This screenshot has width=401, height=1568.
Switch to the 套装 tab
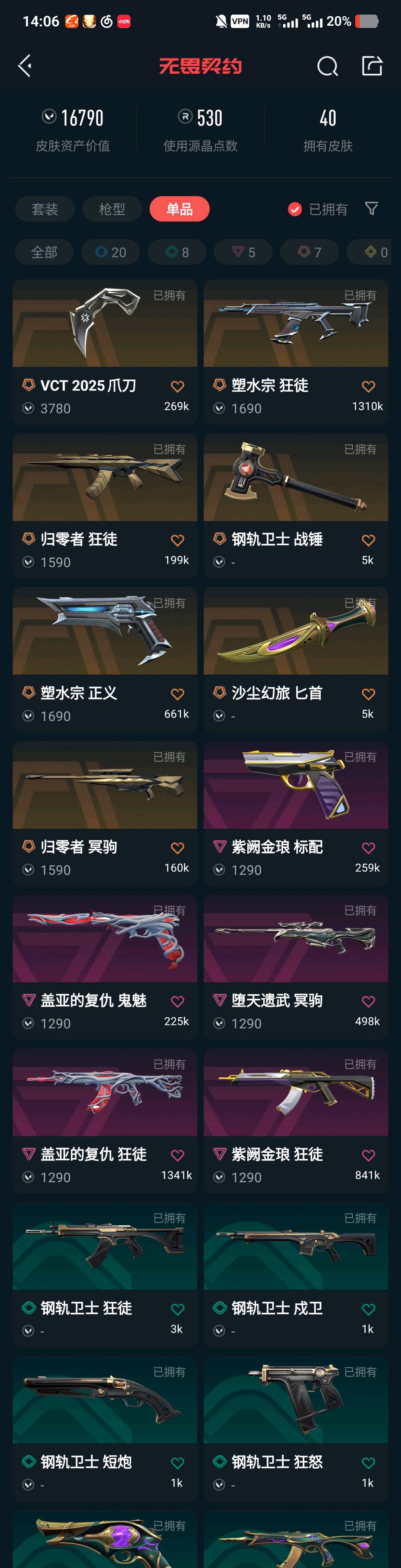(45, 209)
